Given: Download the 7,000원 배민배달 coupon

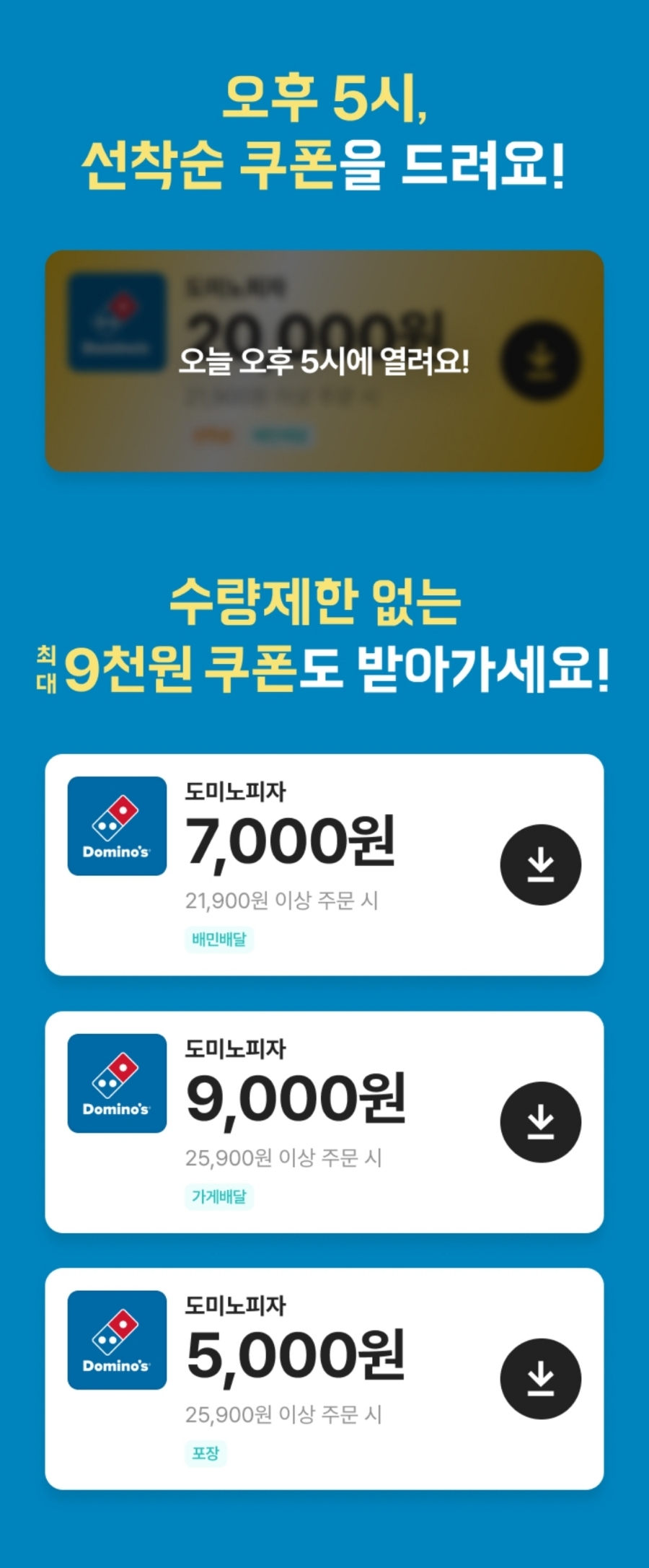Looking at the screenshot, I should [540, 864].
